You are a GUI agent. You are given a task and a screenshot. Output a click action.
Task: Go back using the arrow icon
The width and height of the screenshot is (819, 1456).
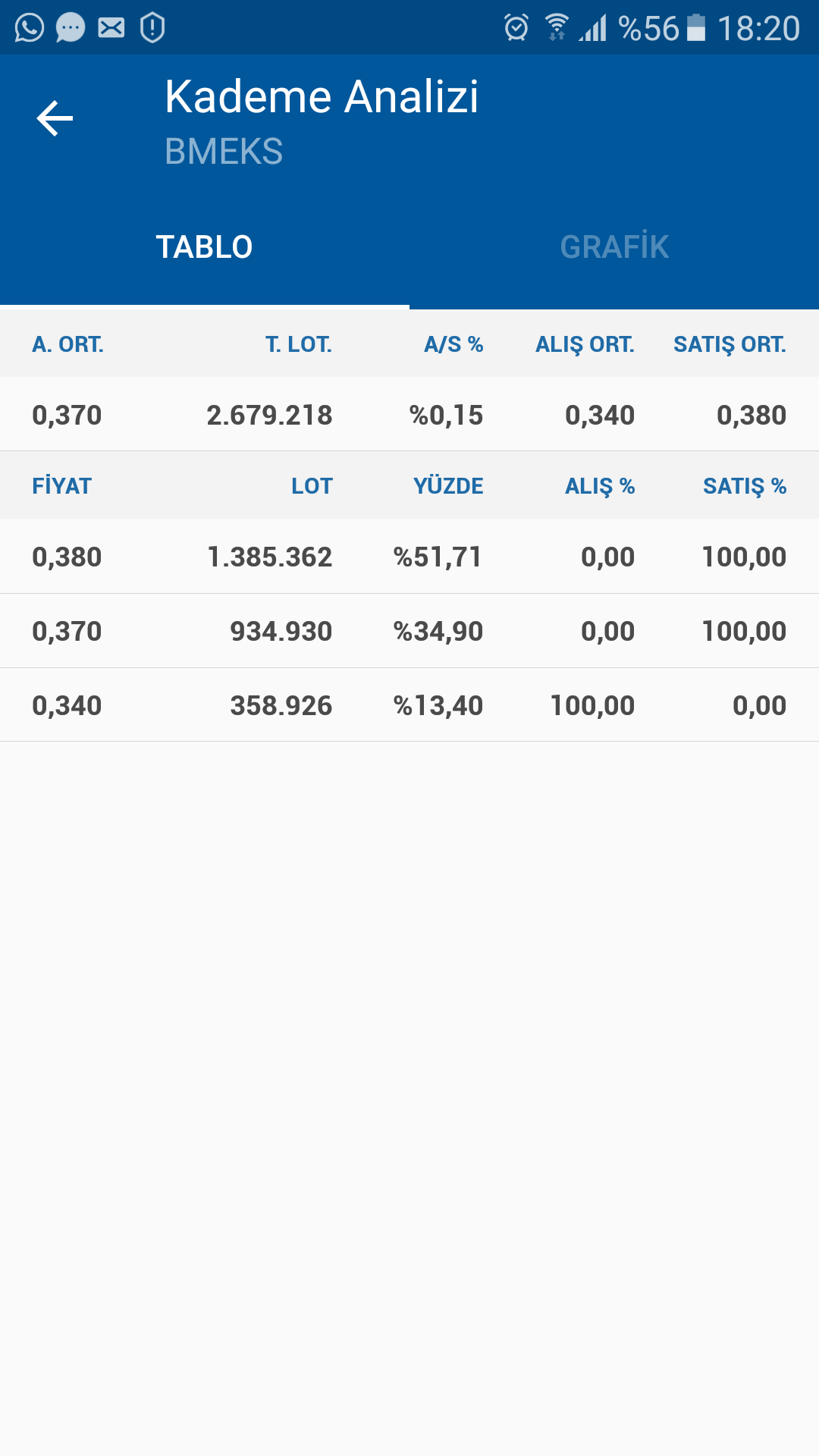pyautogui.click(x=55, y=118)
